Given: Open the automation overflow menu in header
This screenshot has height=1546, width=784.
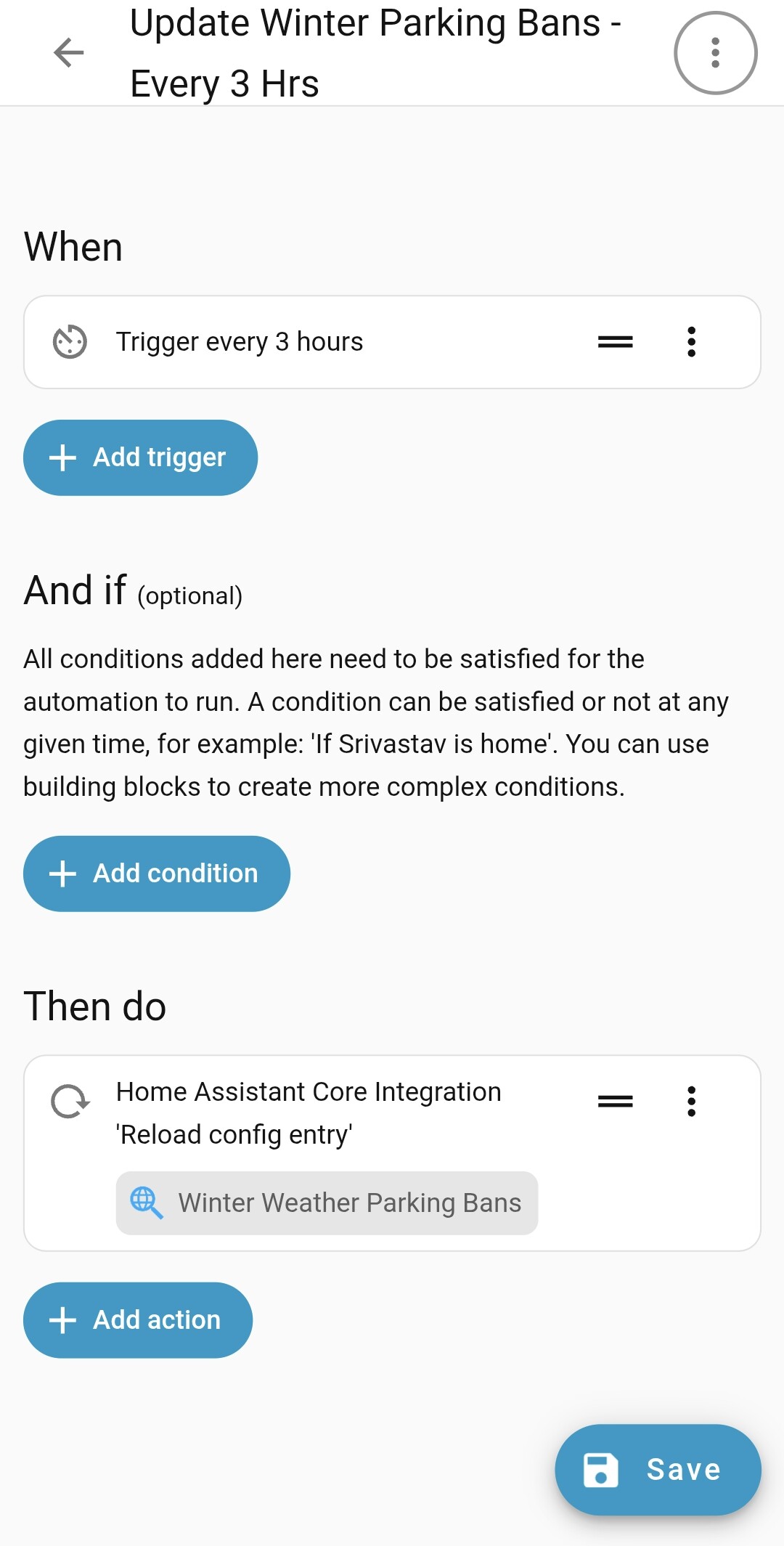Looking at the screenshot, I should click(715, 53).
